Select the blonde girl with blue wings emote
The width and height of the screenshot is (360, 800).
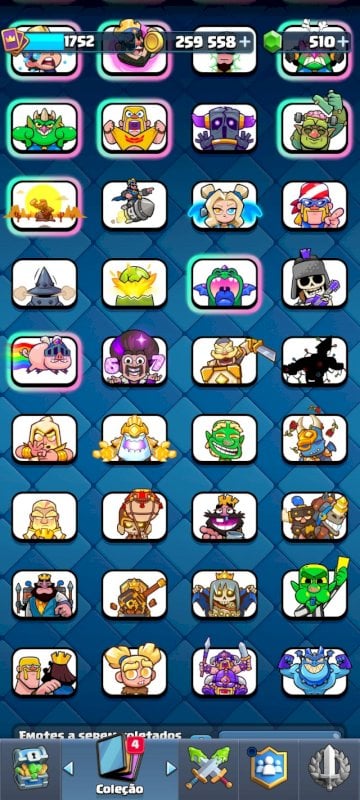coord(224,205)
